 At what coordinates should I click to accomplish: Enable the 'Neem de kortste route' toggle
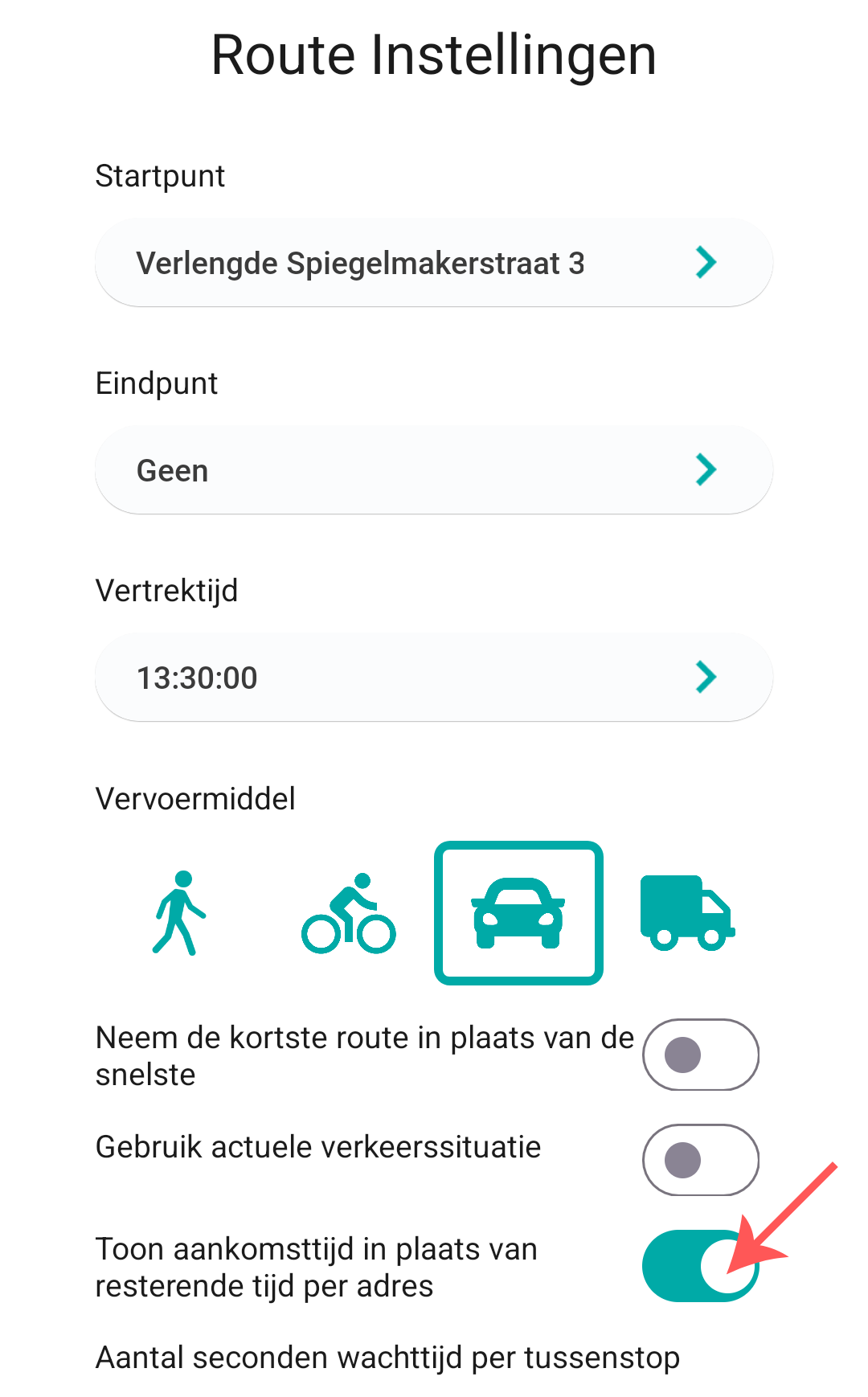(x=700, y=1054)
